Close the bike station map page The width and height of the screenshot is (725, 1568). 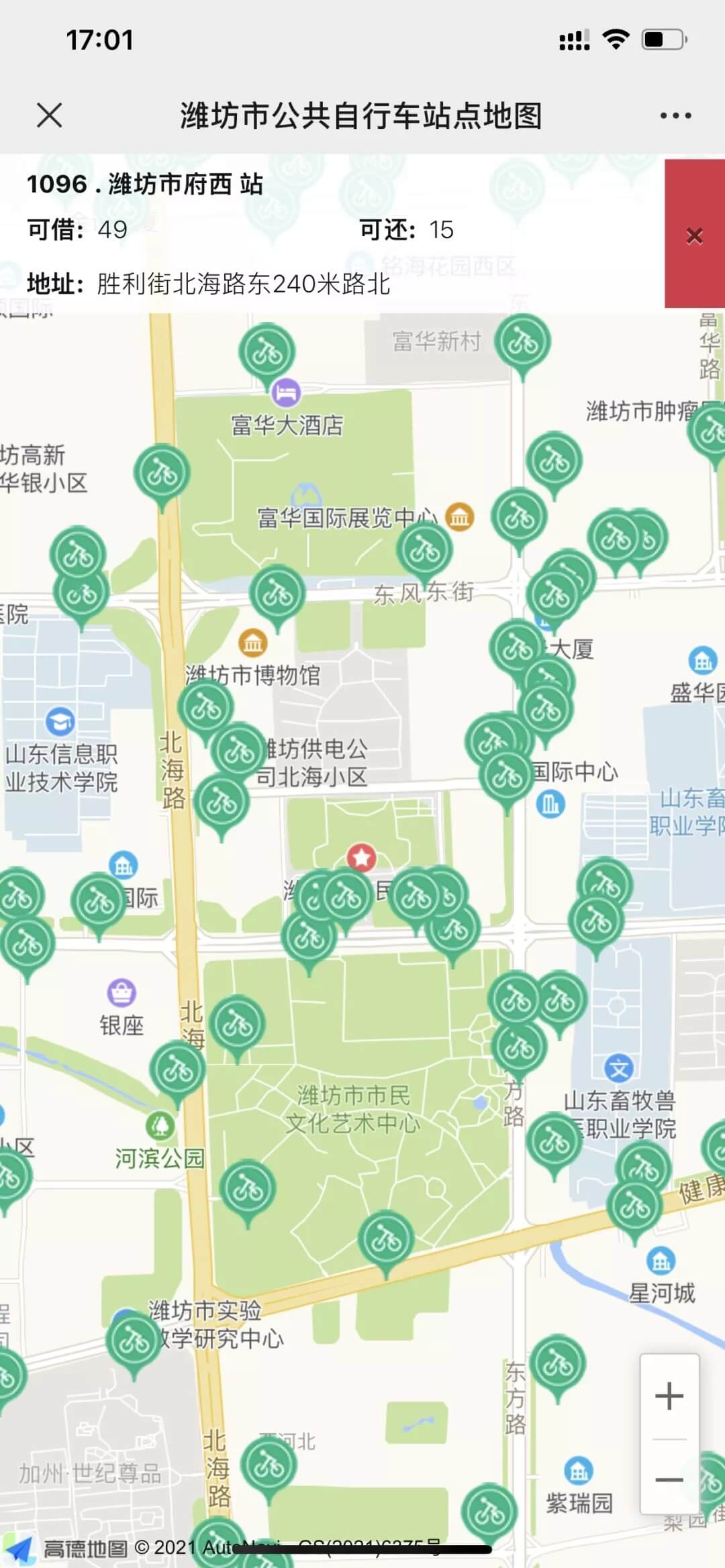coord(50,115)
